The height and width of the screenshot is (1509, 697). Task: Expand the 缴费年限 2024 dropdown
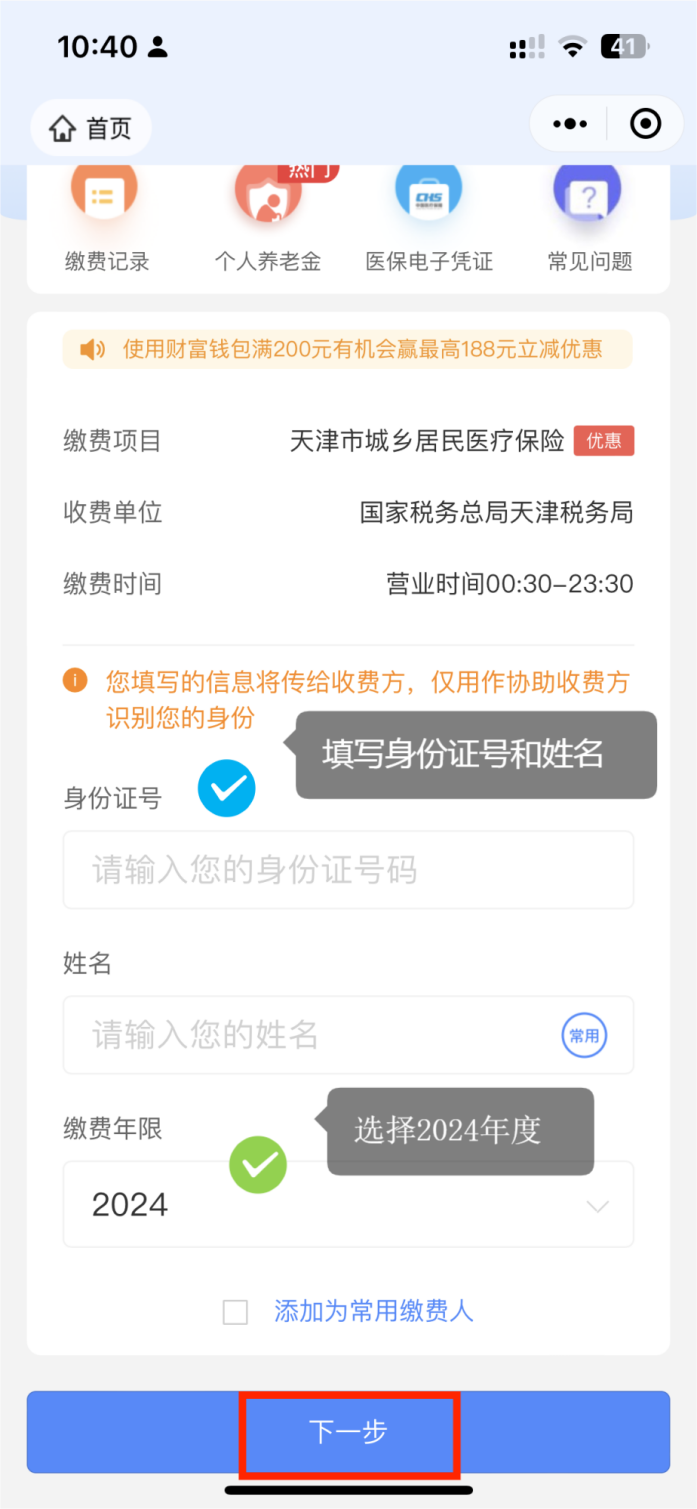pyautogui.click(x=348, y=1204)
